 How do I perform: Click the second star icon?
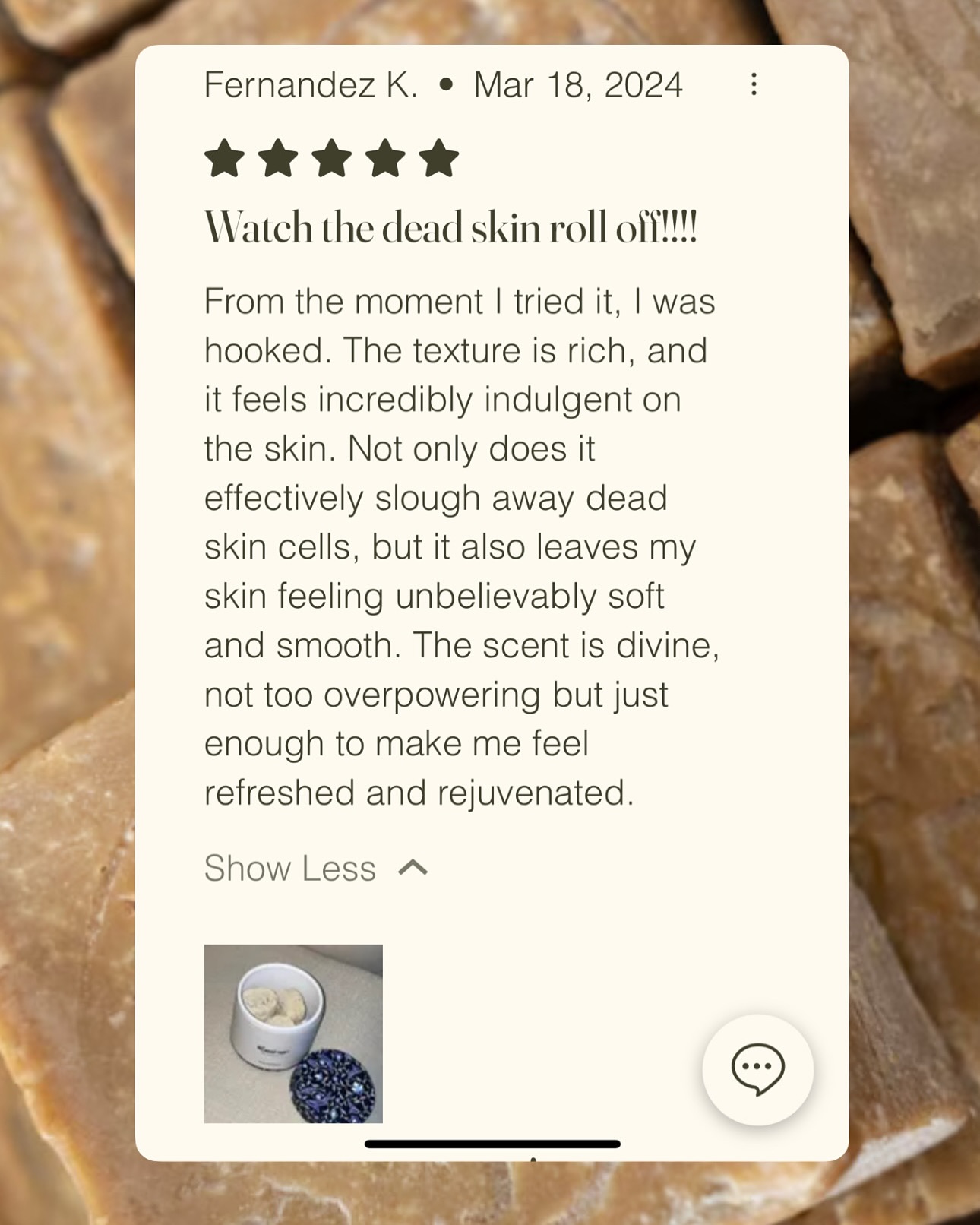[276, 160]
